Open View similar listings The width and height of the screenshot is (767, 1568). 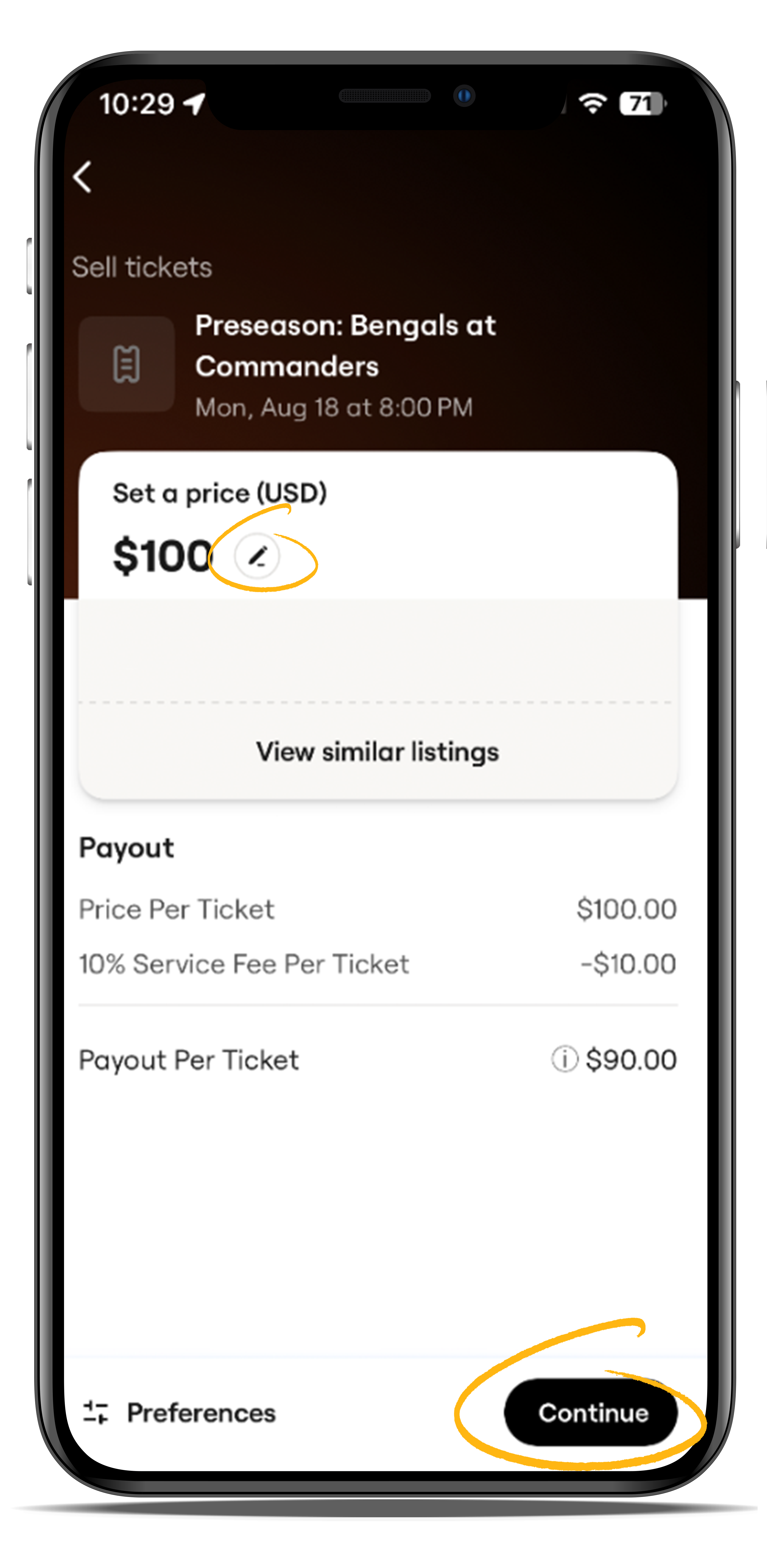pos(378,751)
